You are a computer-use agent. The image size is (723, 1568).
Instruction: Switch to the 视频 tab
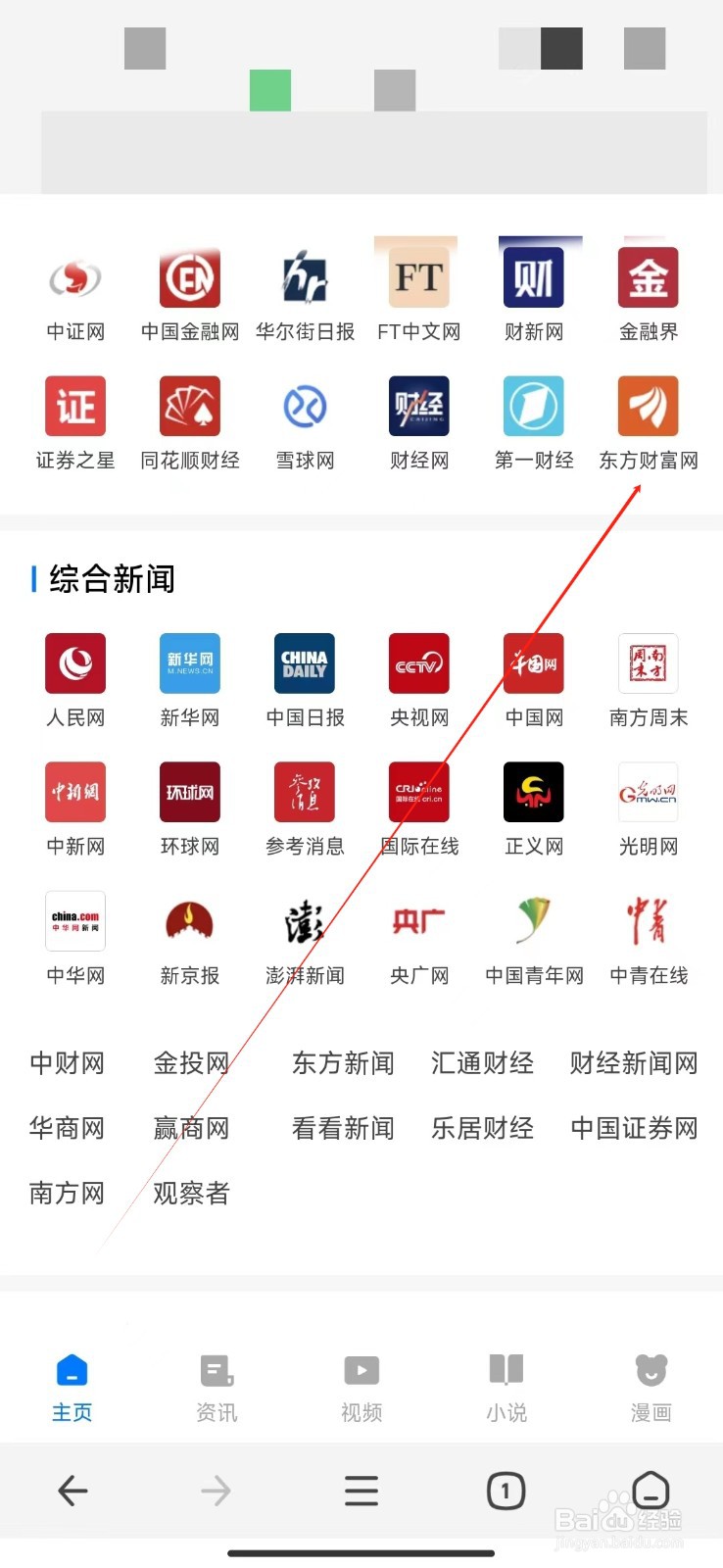pyautogui.click(x=361, y=1384)
